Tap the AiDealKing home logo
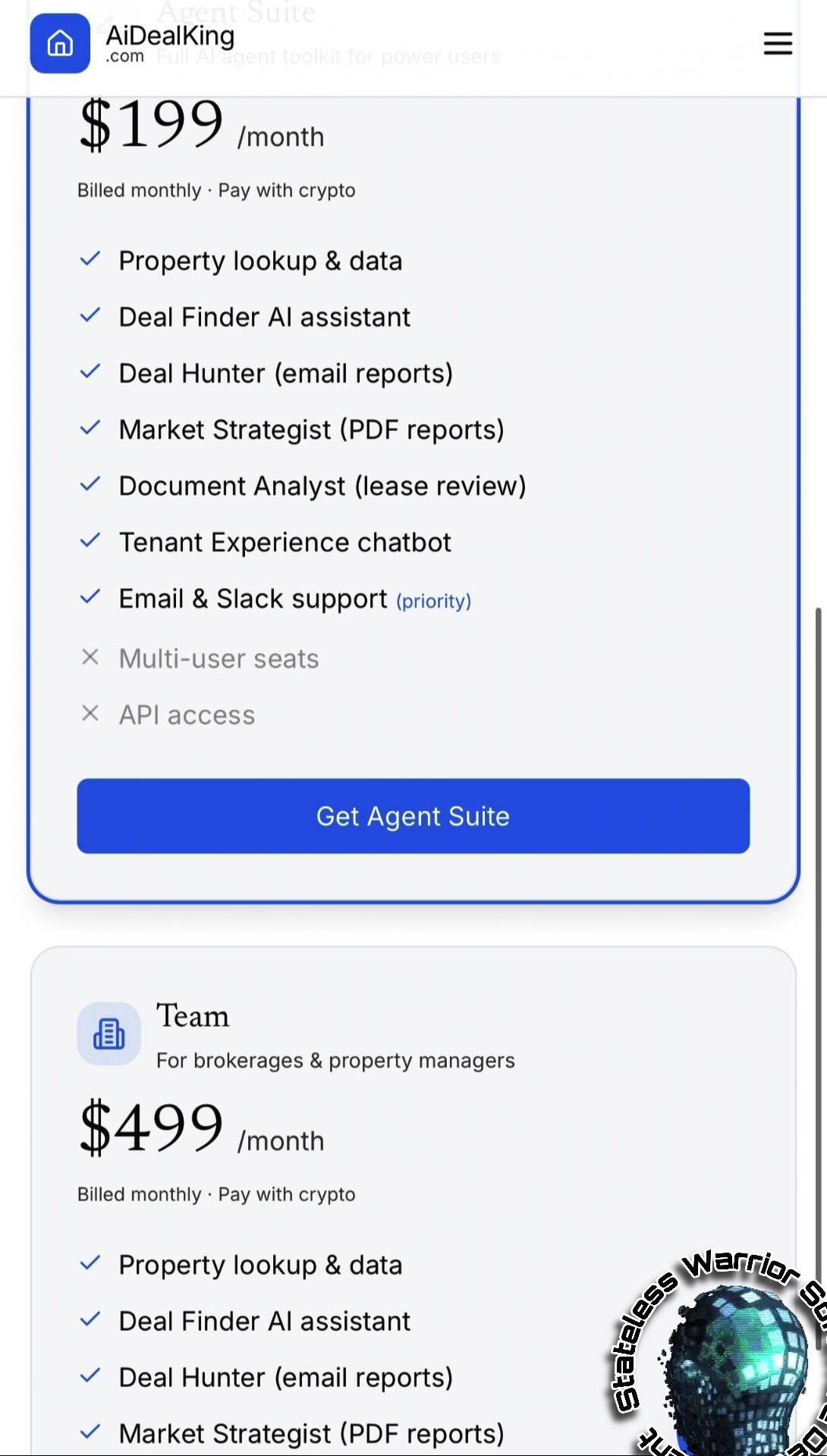 tap(60, 43)
